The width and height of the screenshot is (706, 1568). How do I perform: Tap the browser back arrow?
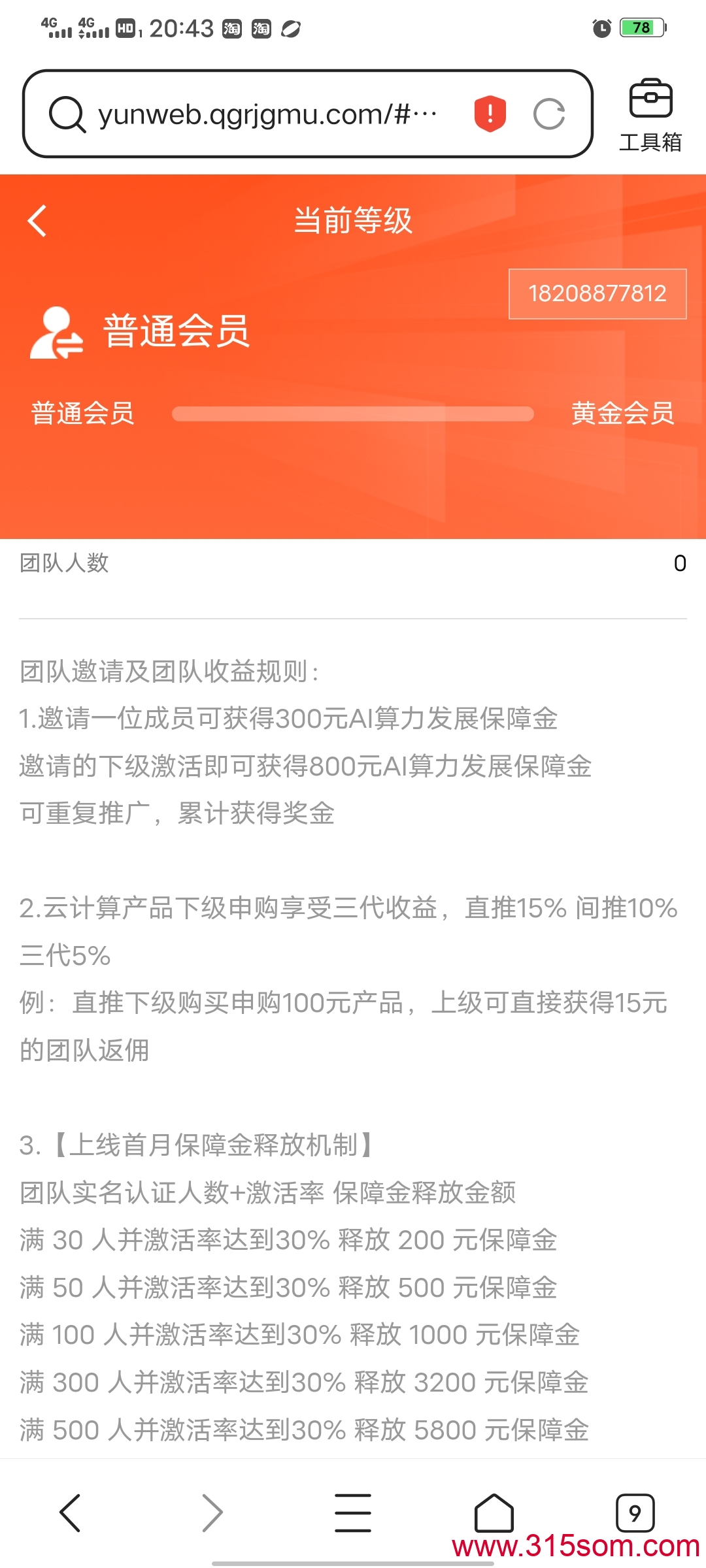tap(70, 1512)
